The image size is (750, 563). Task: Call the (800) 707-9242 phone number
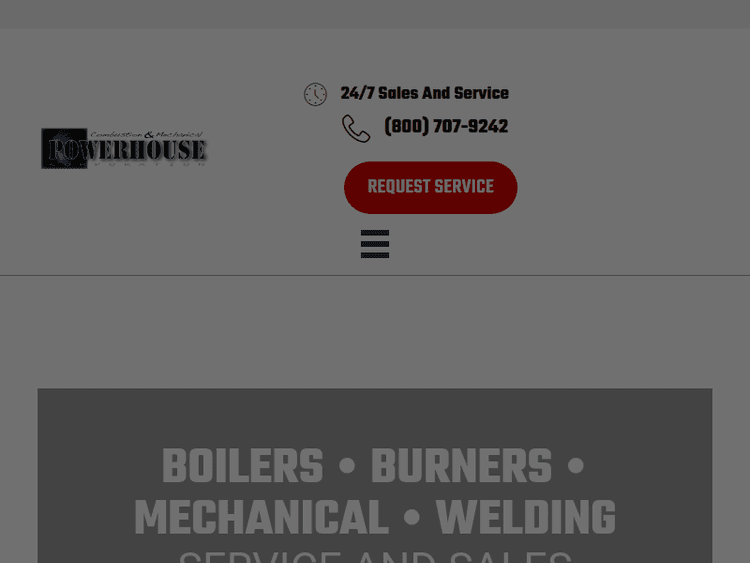click(x=445, y=127)
